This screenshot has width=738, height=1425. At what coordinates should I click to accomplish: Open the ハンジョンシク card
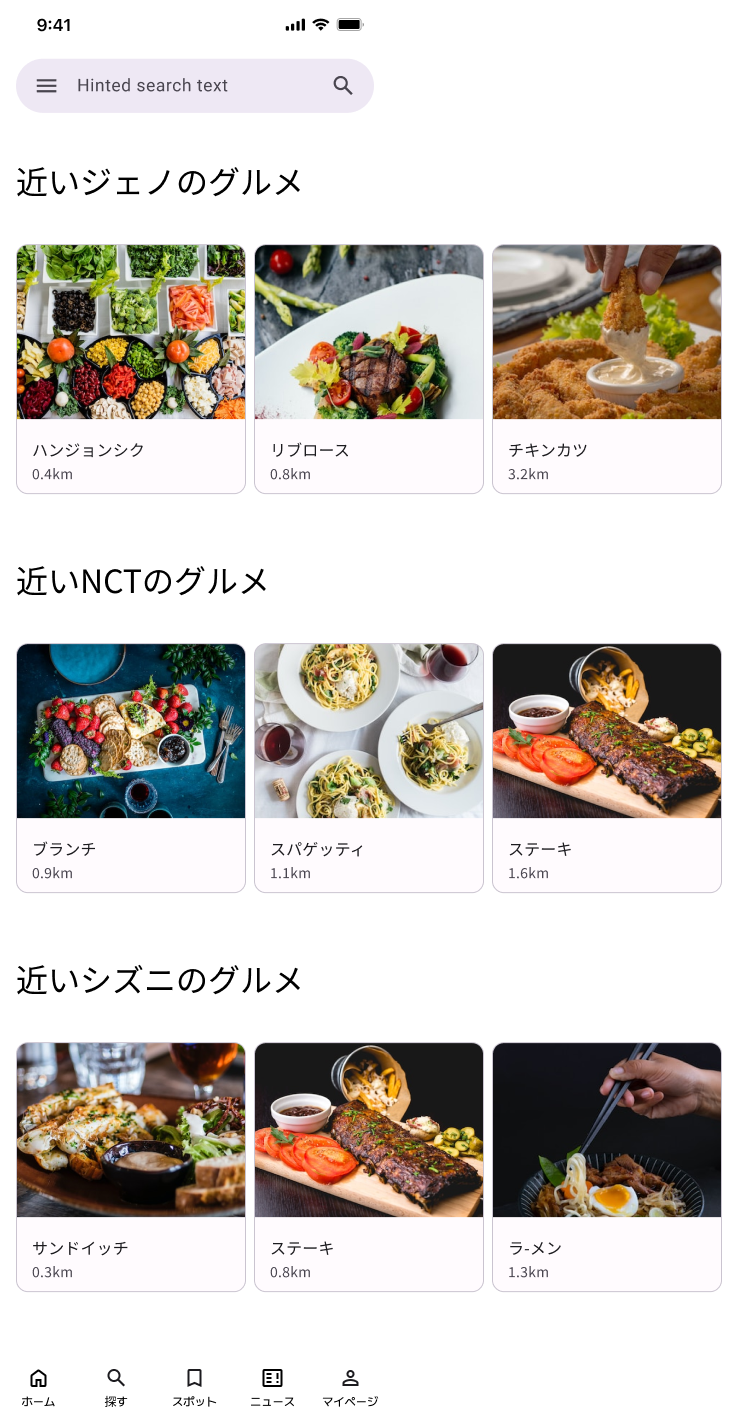[131, 369]
